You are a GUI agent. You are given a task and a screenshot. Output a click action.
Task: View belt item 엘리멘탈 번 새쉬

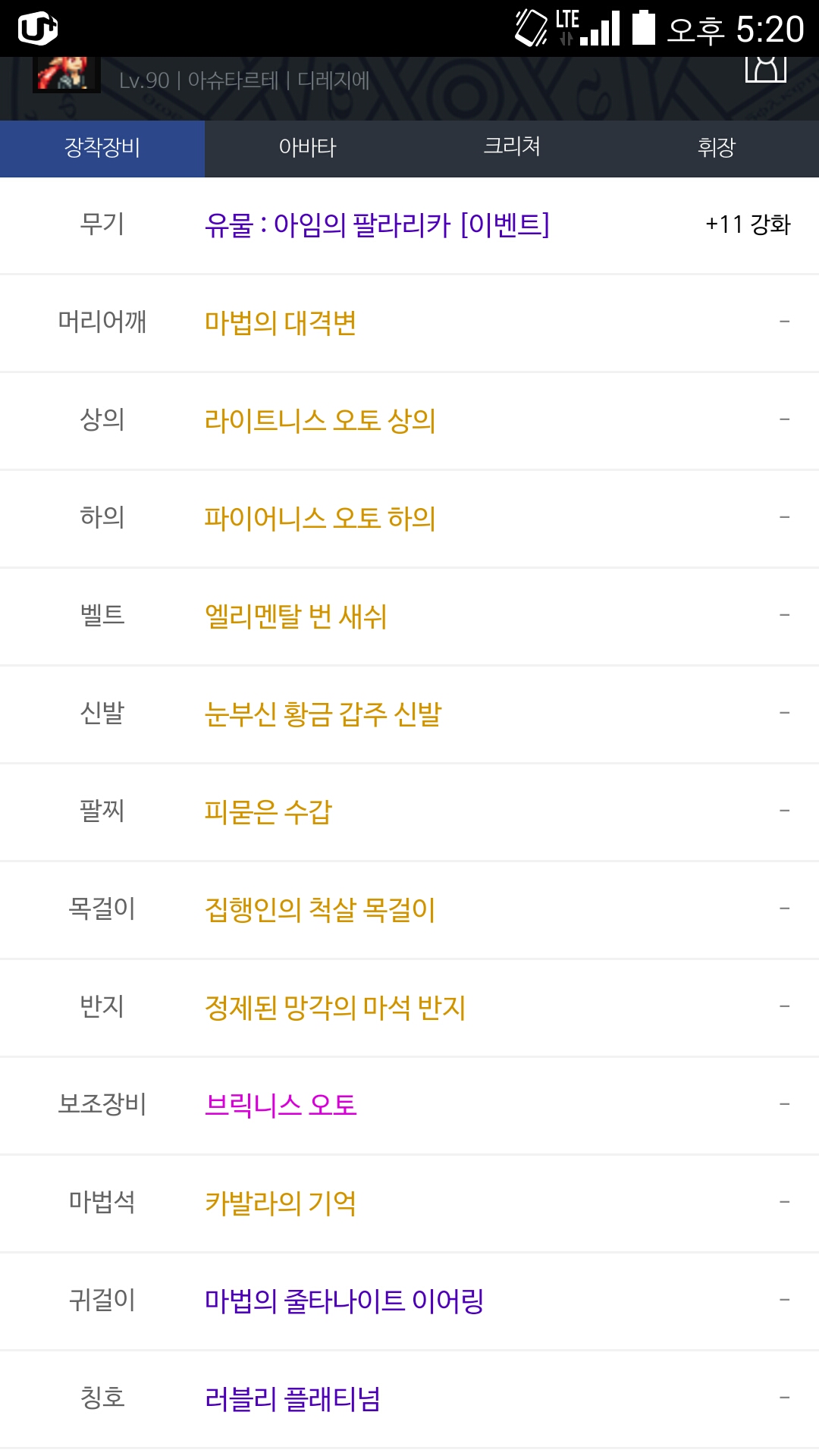coord(296,617)
